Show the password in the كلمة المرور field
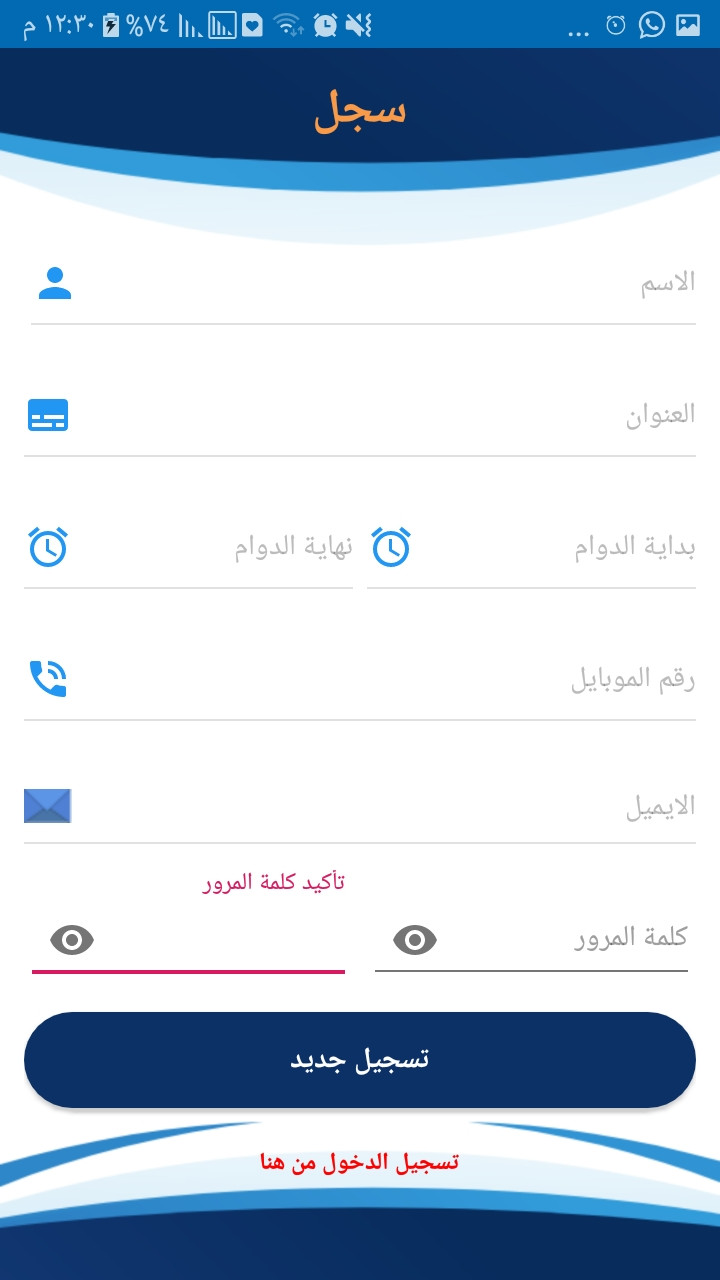This screenshot has width=720, height=1280. coord(413,939)
